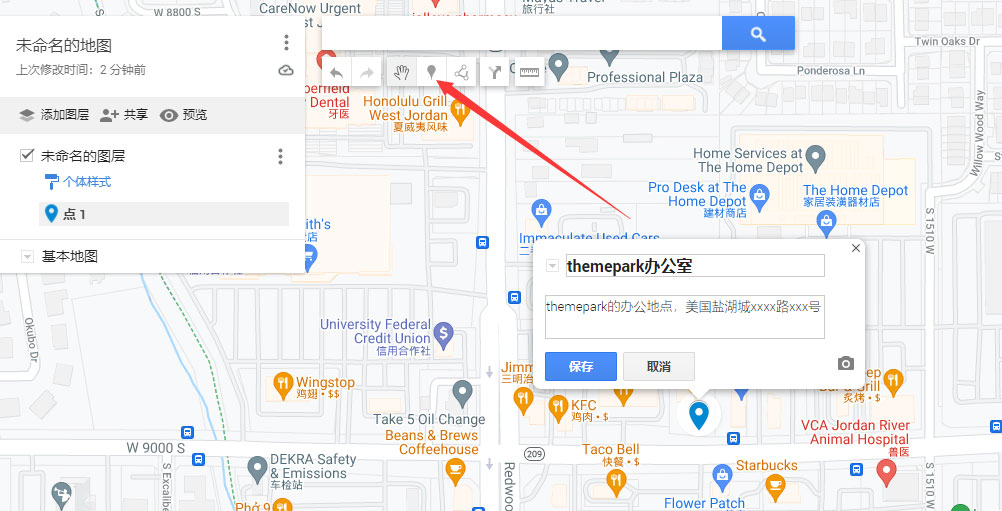Open the layer options menu

click(x=280, y=157)
